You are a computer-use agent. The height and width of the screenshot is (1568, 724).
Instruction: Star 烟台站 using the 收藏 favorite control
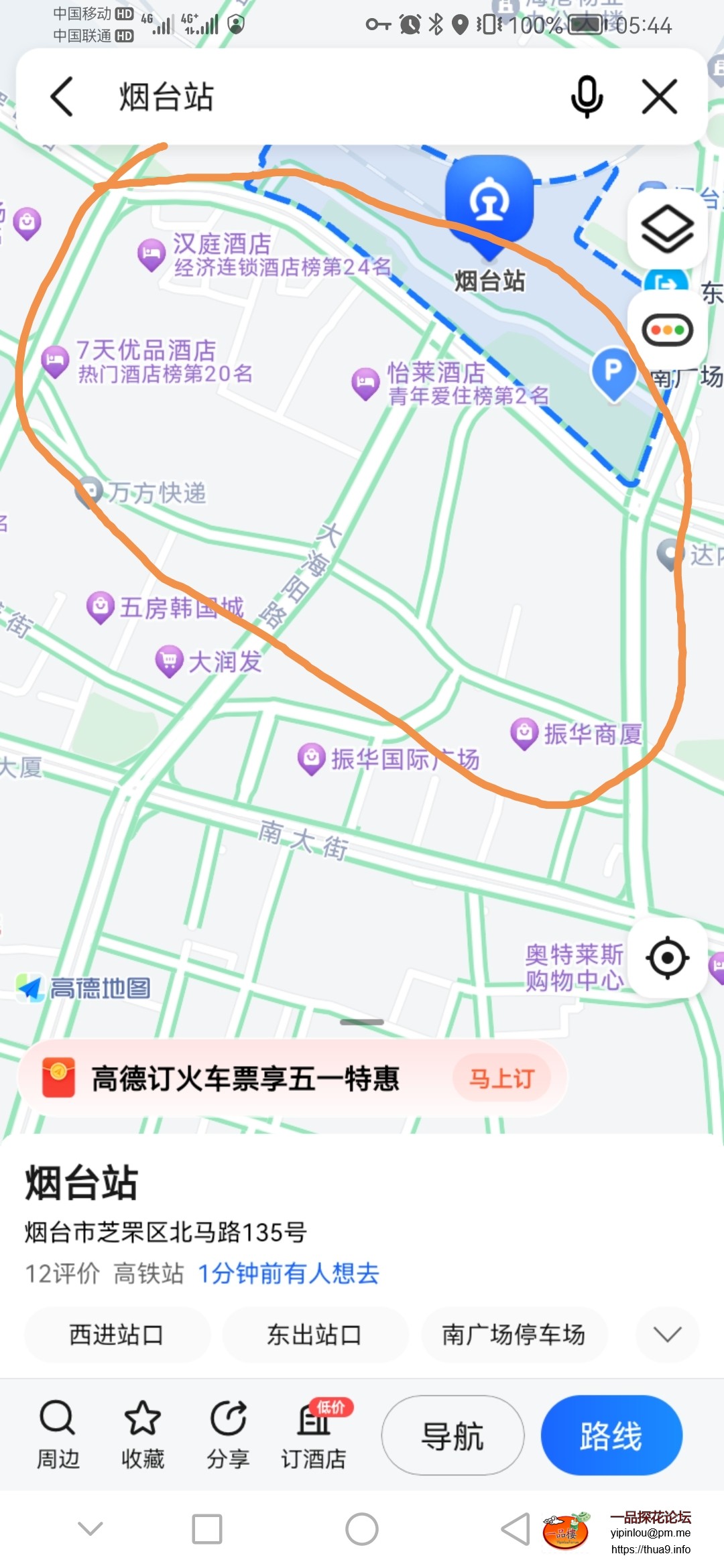(143, 1435)
